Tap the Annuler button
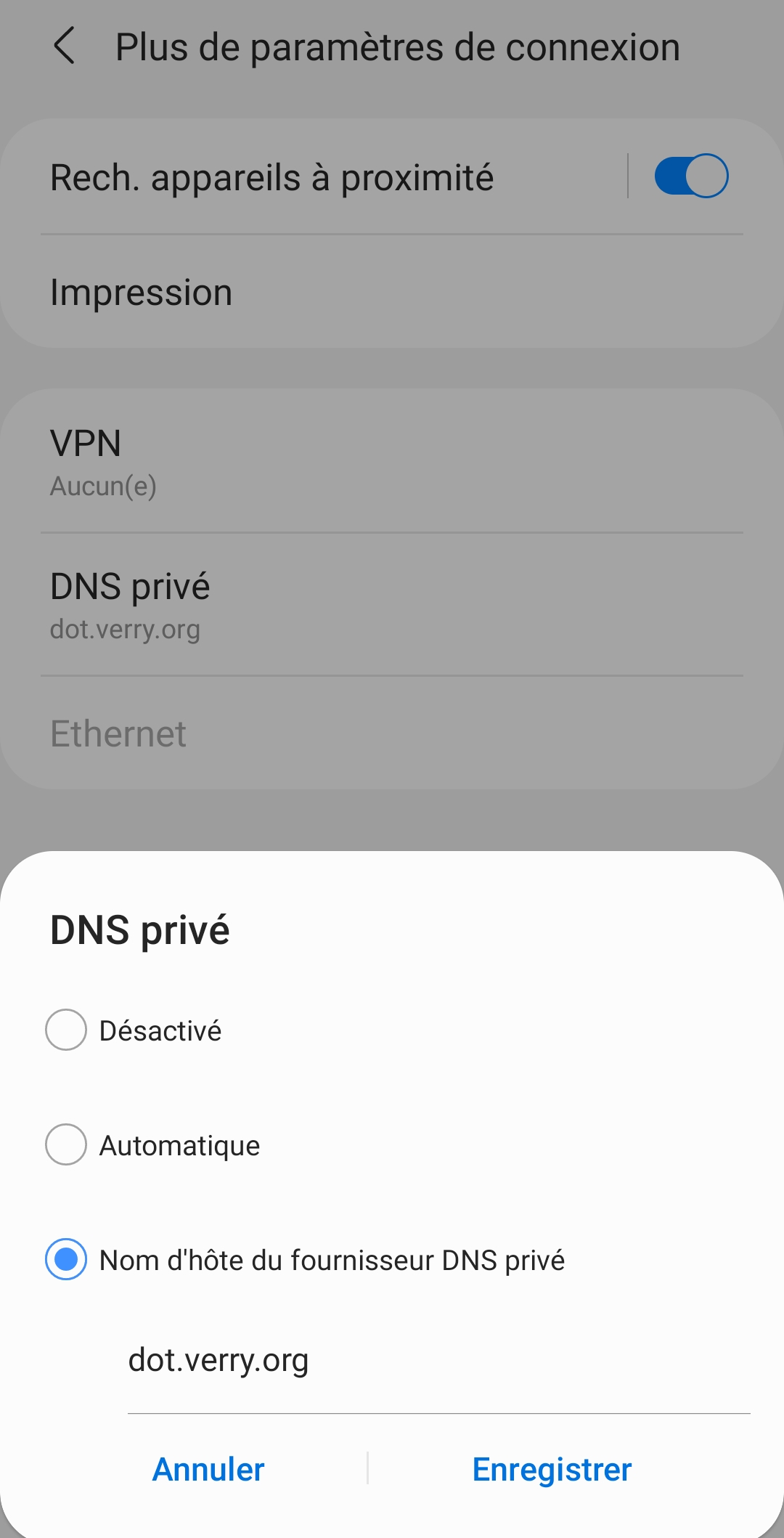The image size is (784, 1538). (x=208, y=1469)
